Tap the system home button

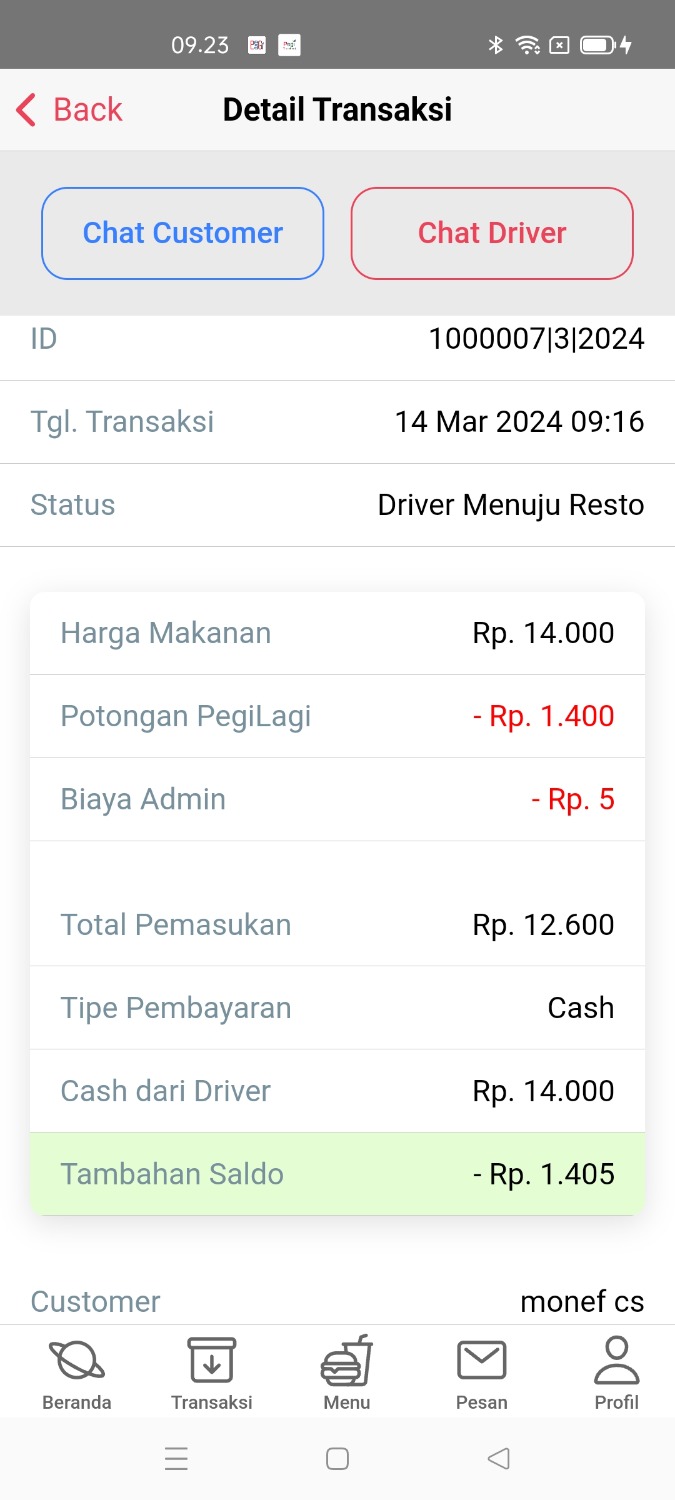[338, 1459]
